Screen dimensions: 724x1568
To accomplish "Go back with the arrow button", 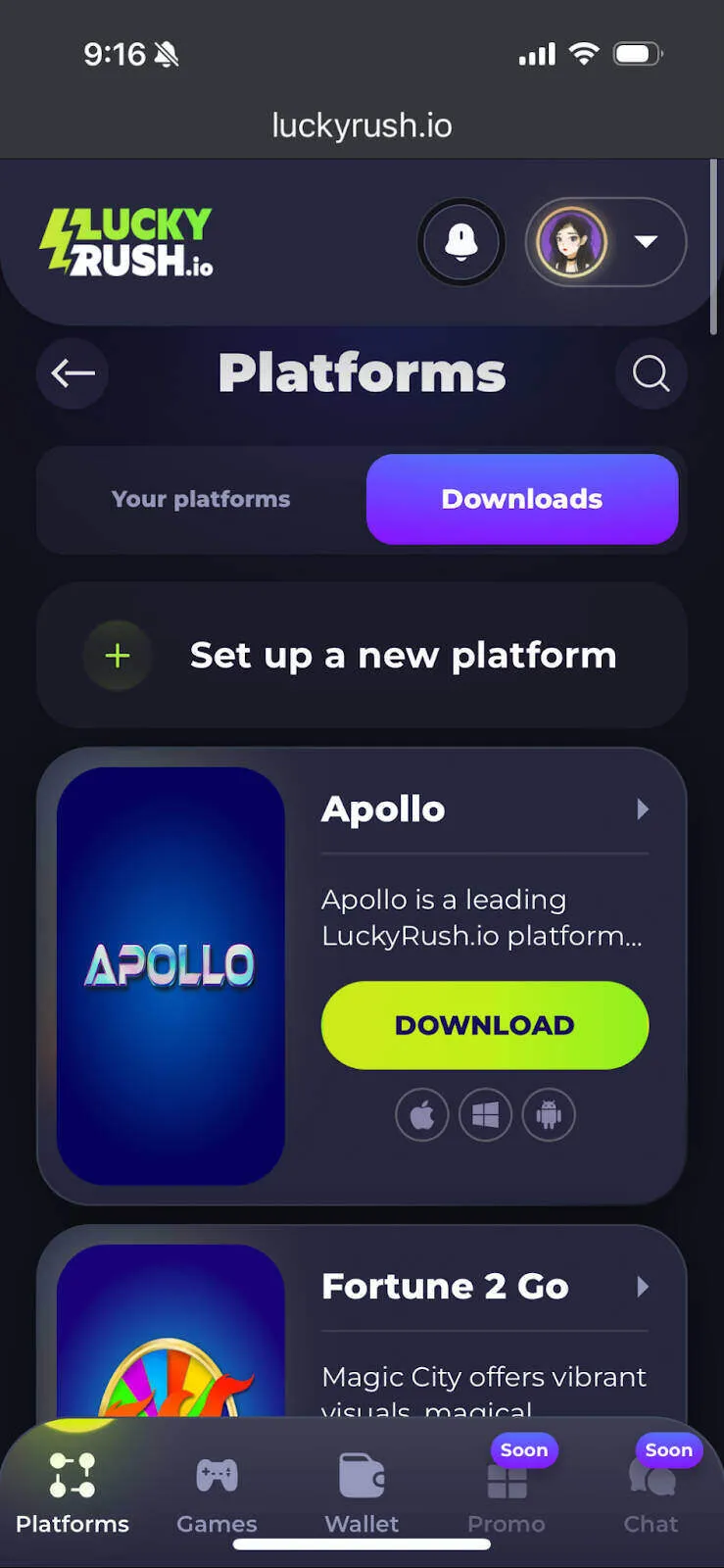I will [72, 373].
